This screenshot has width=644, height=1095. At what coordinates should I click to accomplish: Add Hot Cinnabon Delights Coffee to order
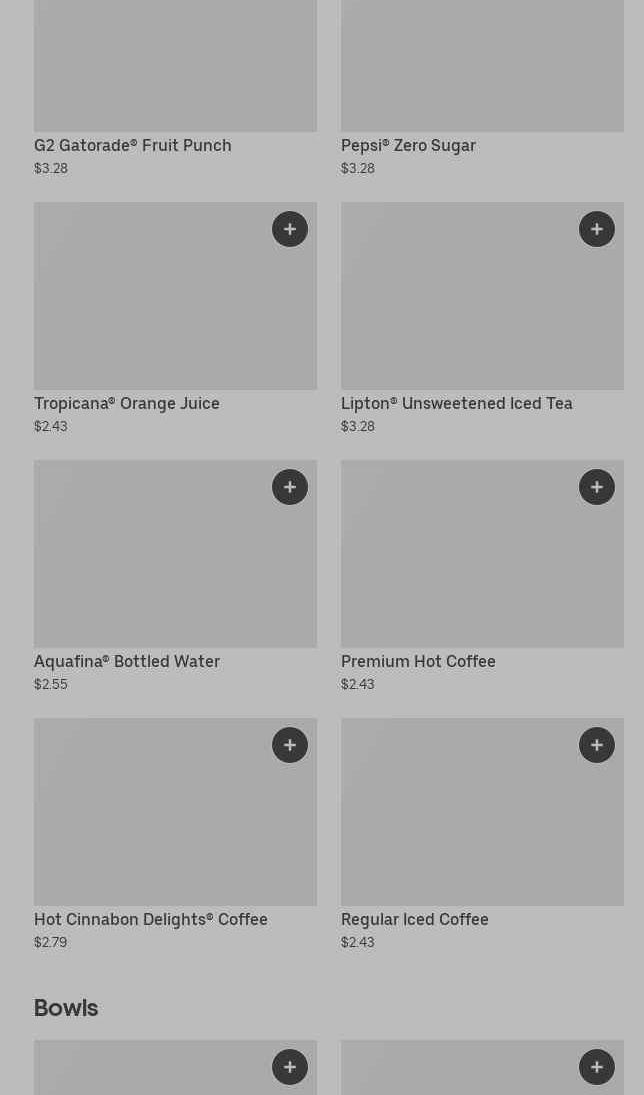(290, 745)
